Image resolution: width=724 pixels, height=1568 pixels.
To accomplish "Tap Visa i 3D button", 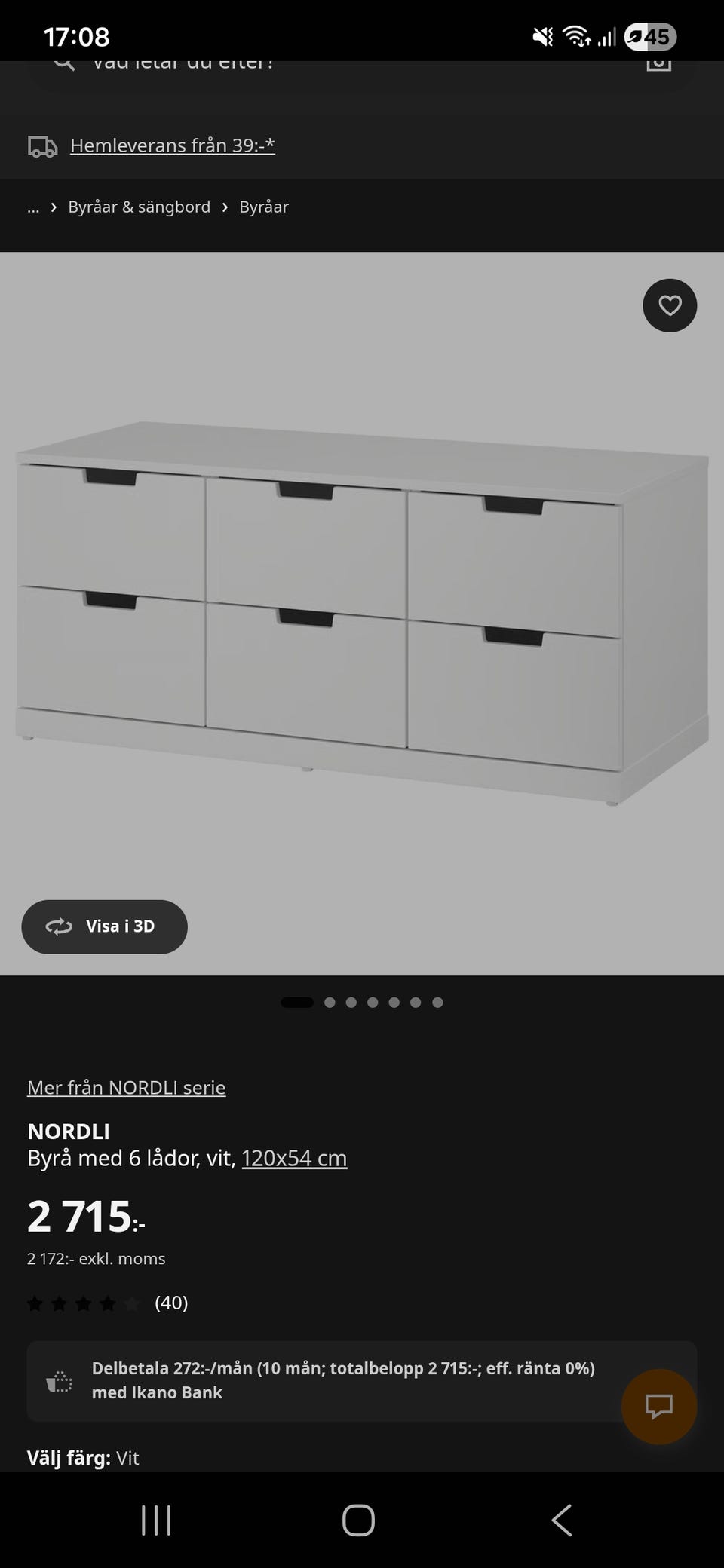I will (x=104, y=926).
